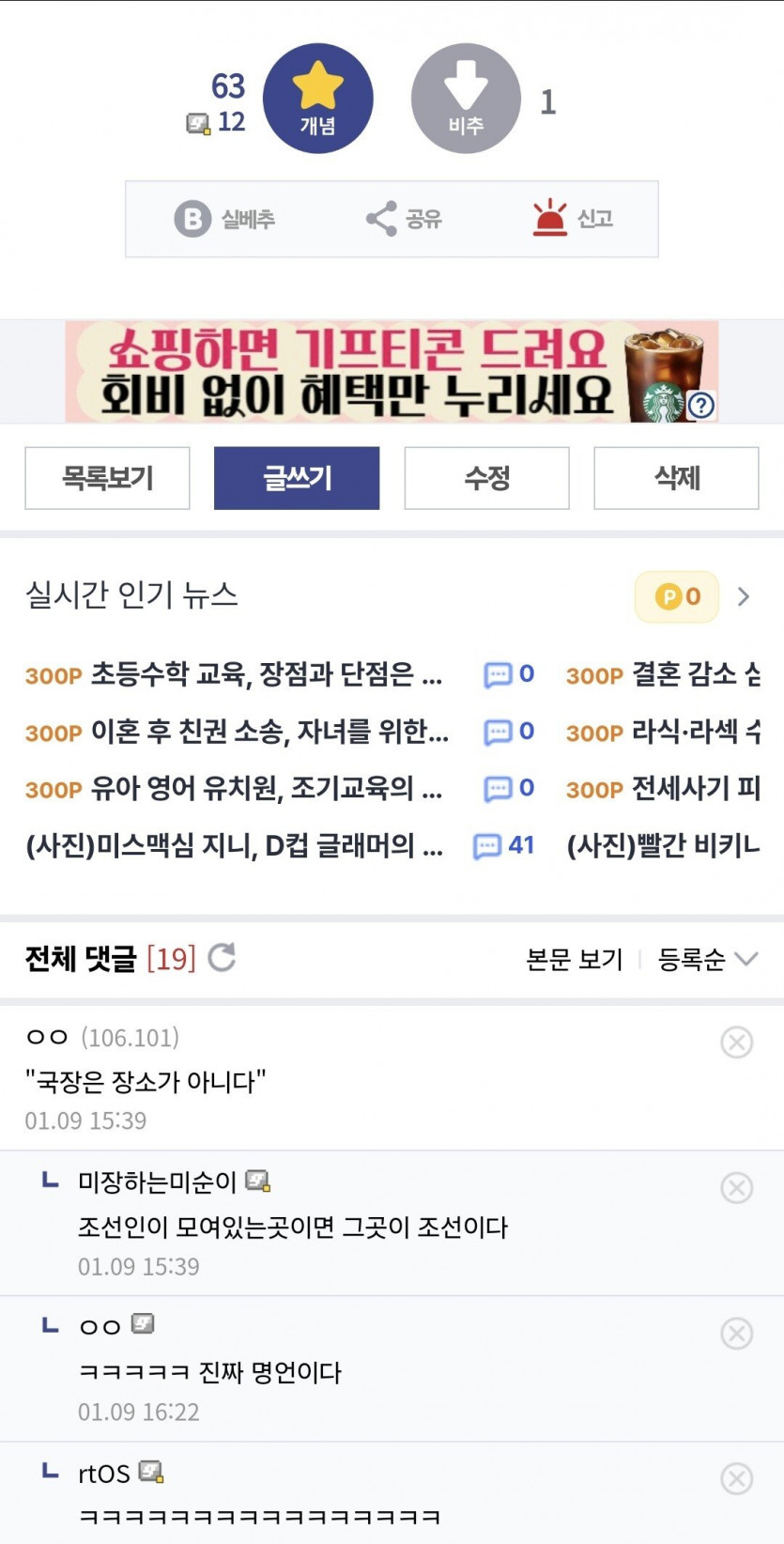This screenshot has height=1544, width=784.
Task: Share this post via 공유
Action: [x=404, y=219]
